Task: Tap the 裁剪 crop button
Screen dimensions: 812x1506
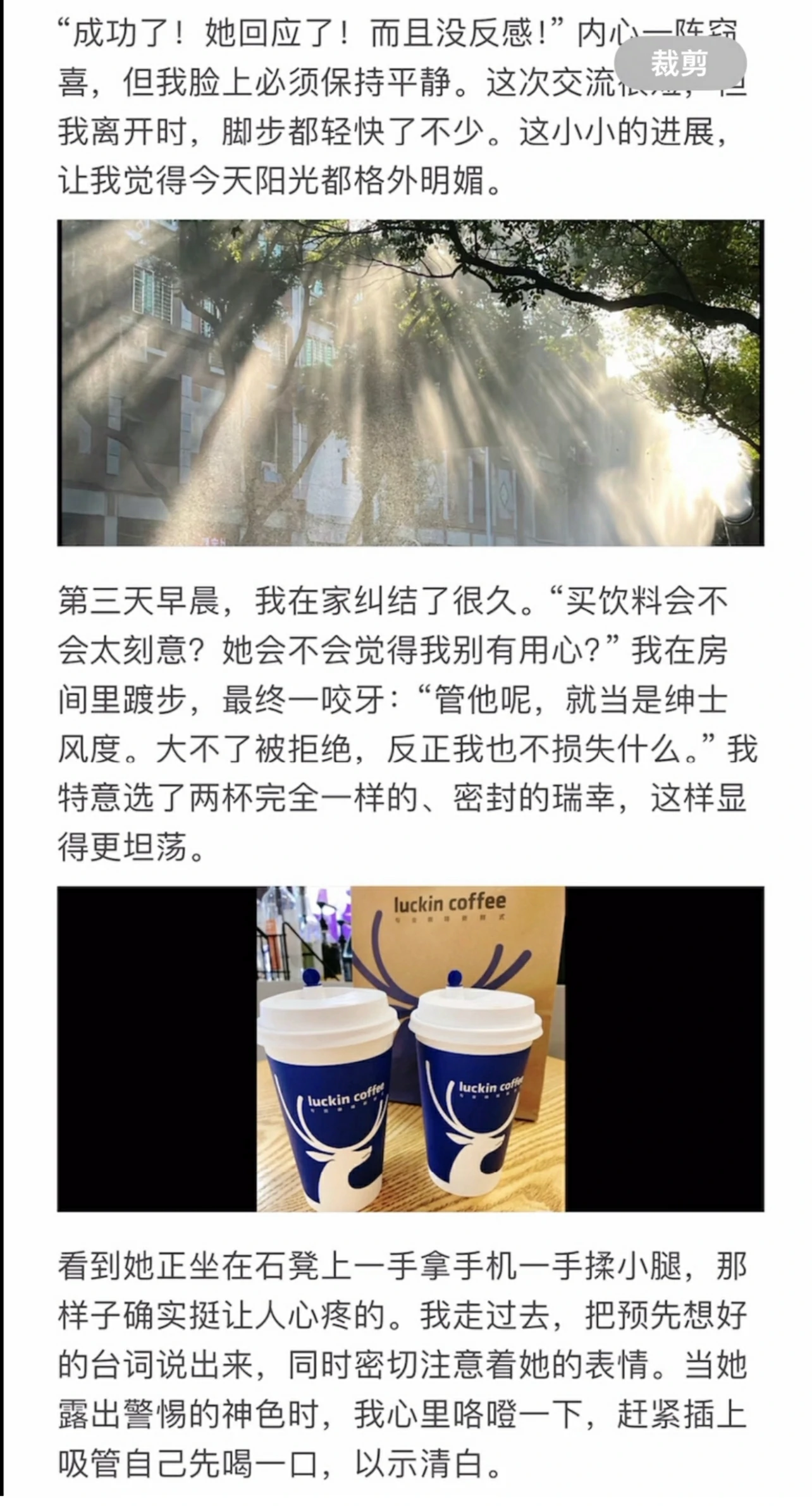Action: coord(680,63)
